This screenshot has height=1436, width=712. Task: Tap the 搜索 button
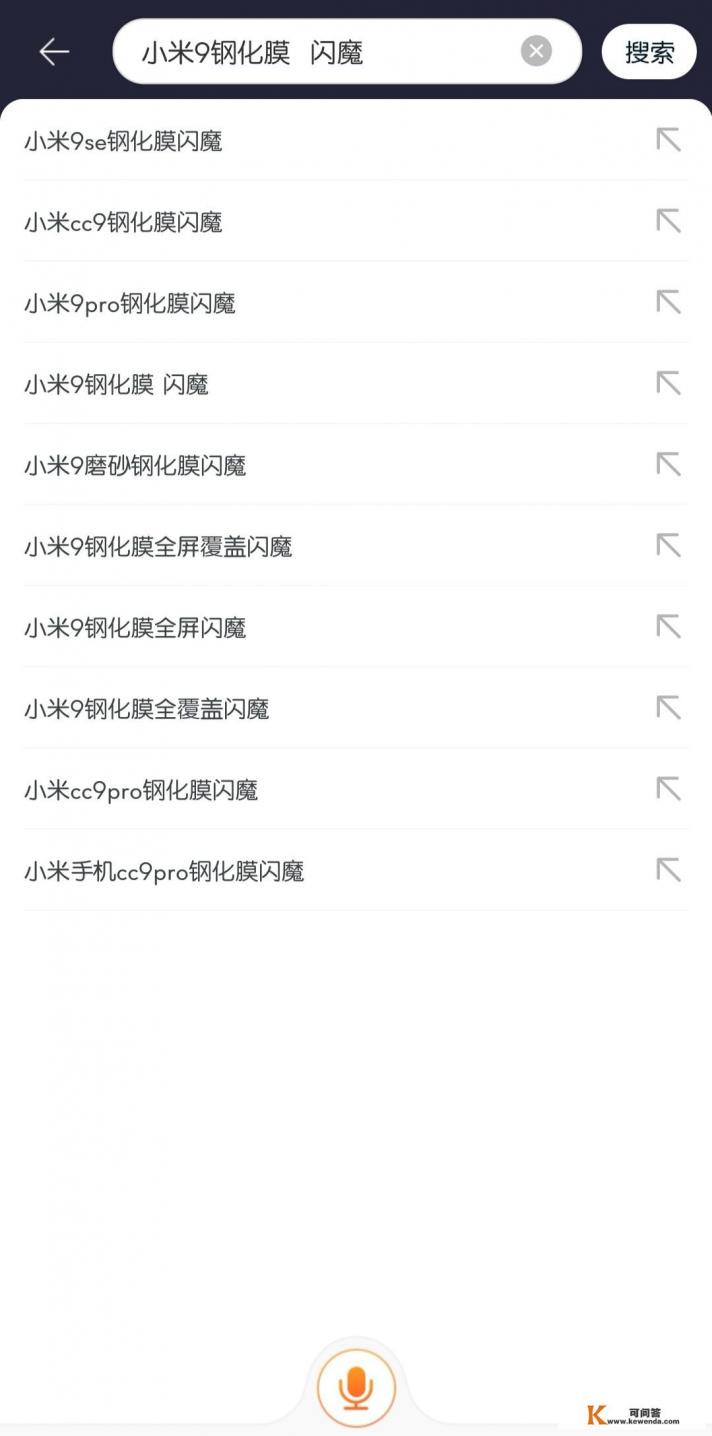click(x=649, y=52)
